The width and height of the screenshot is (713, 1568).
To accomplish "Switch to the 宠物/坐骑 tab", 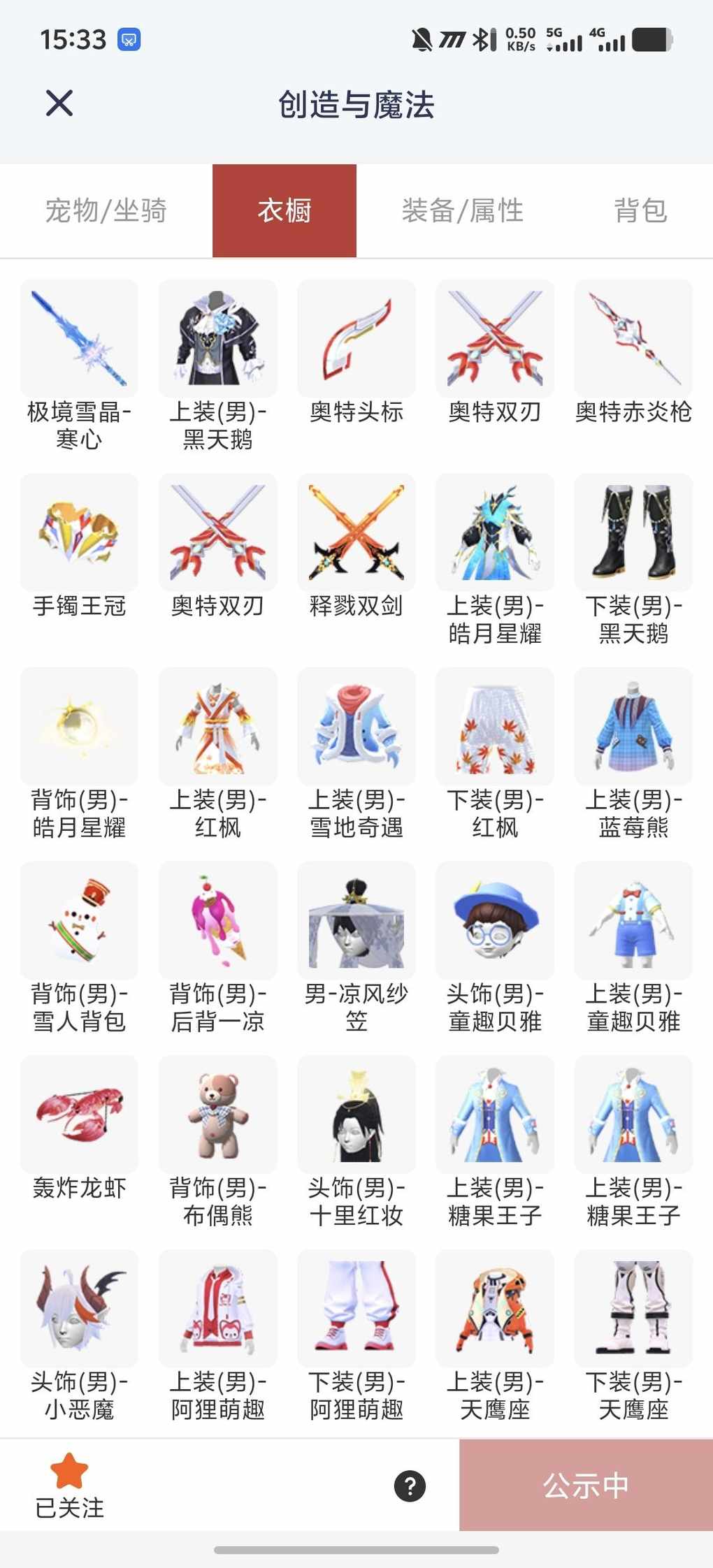I will [x=106, y=210].
